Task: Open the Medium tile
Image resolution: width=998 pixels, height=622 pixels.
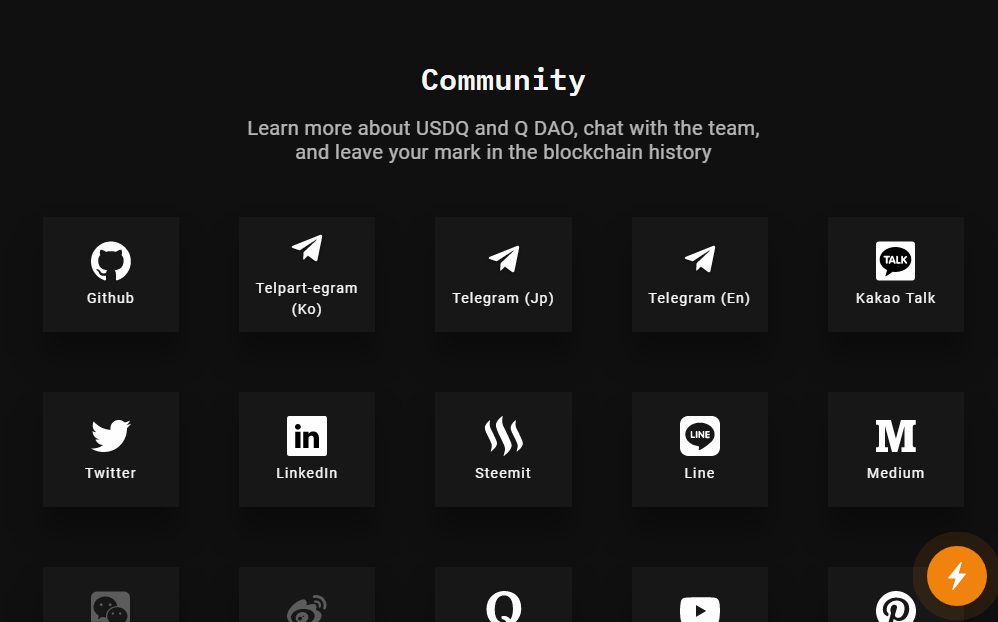Action: click(x=896, y=449)
